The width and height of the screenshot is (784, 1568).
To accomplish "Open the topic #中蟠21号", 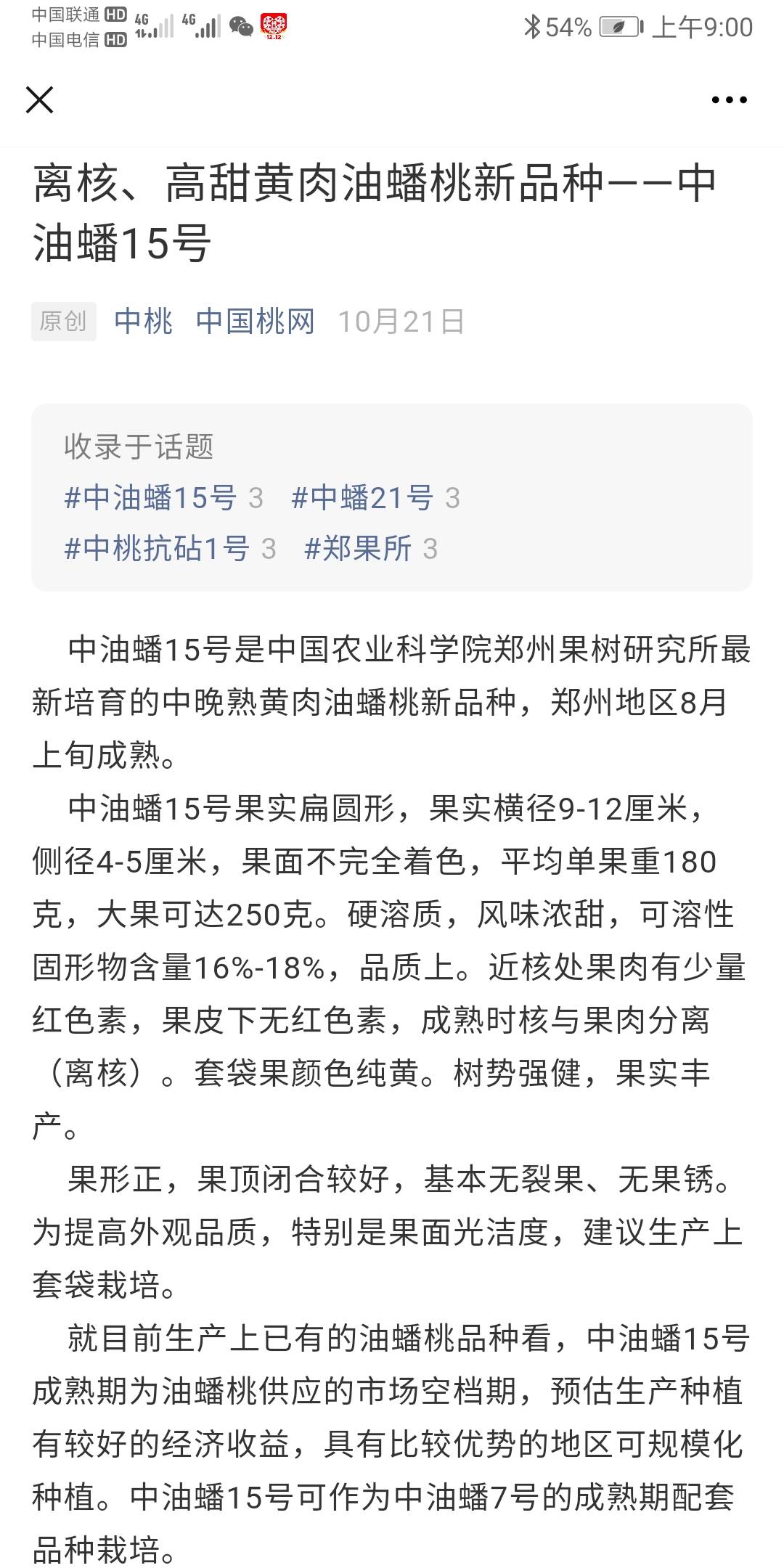I will pyautogui.click(x=362, y=498).
